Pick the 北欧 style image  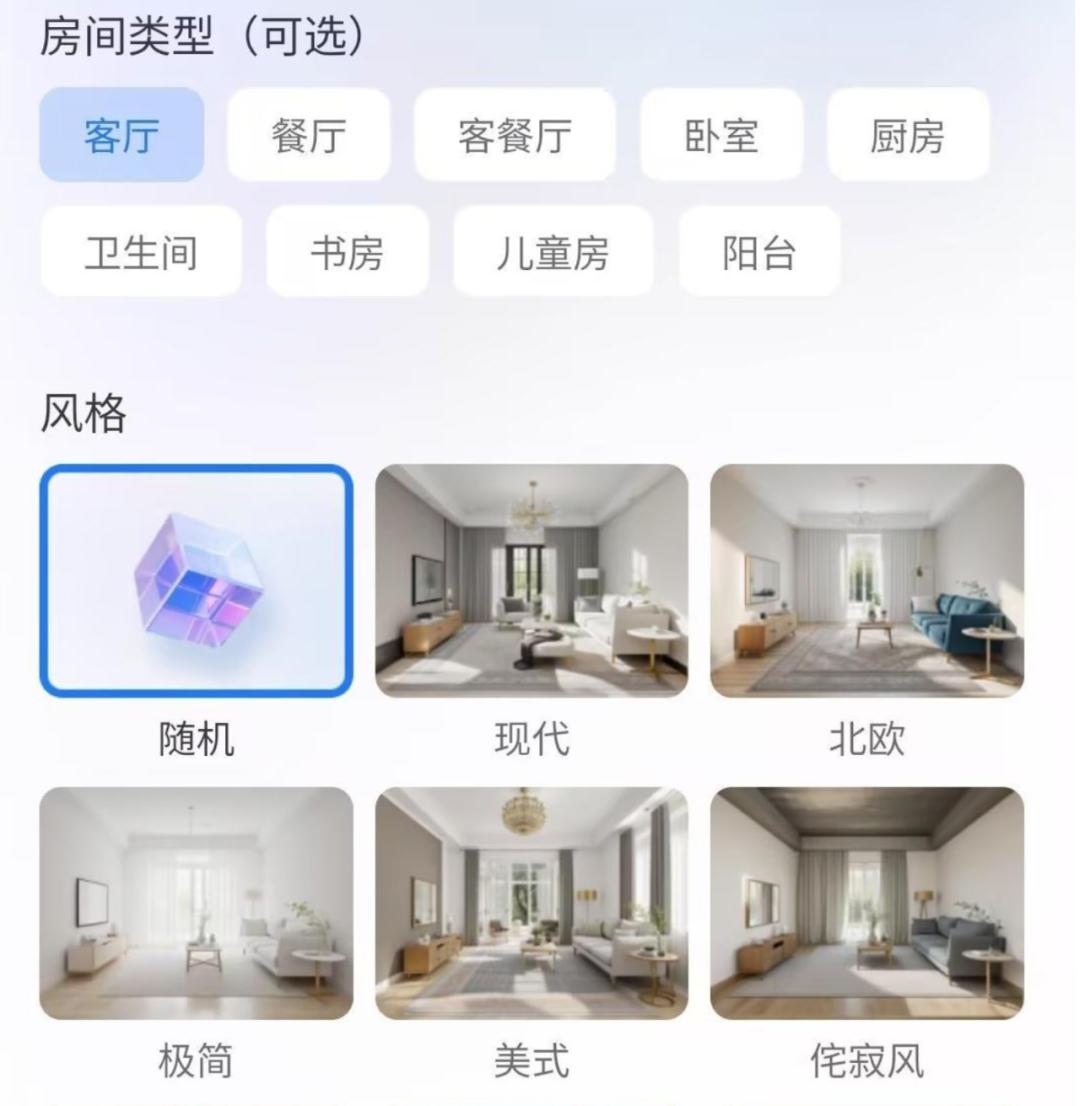pyautogui.click(x=867, y=581)
